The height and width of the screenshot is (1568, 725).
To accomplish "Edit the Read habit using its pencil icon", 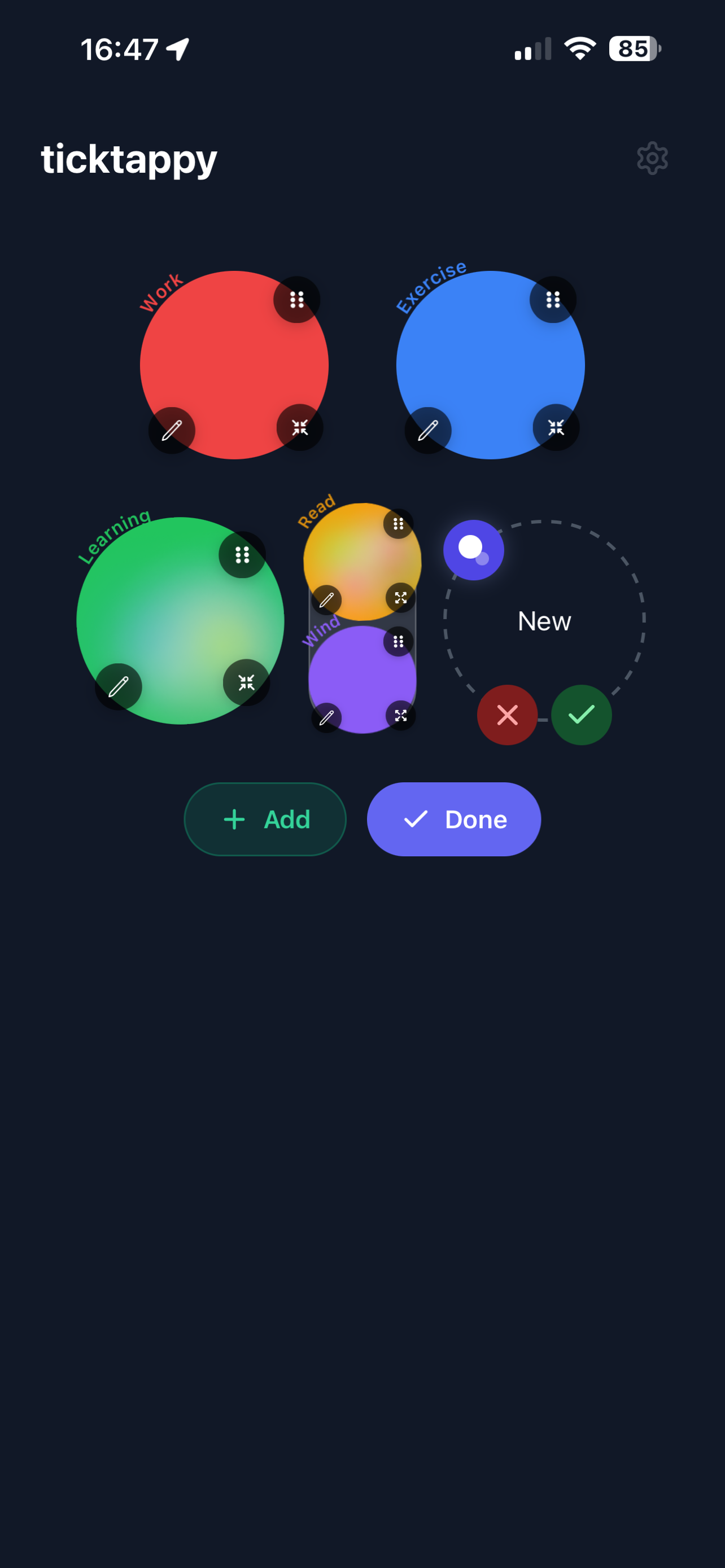I will point(327,599).
